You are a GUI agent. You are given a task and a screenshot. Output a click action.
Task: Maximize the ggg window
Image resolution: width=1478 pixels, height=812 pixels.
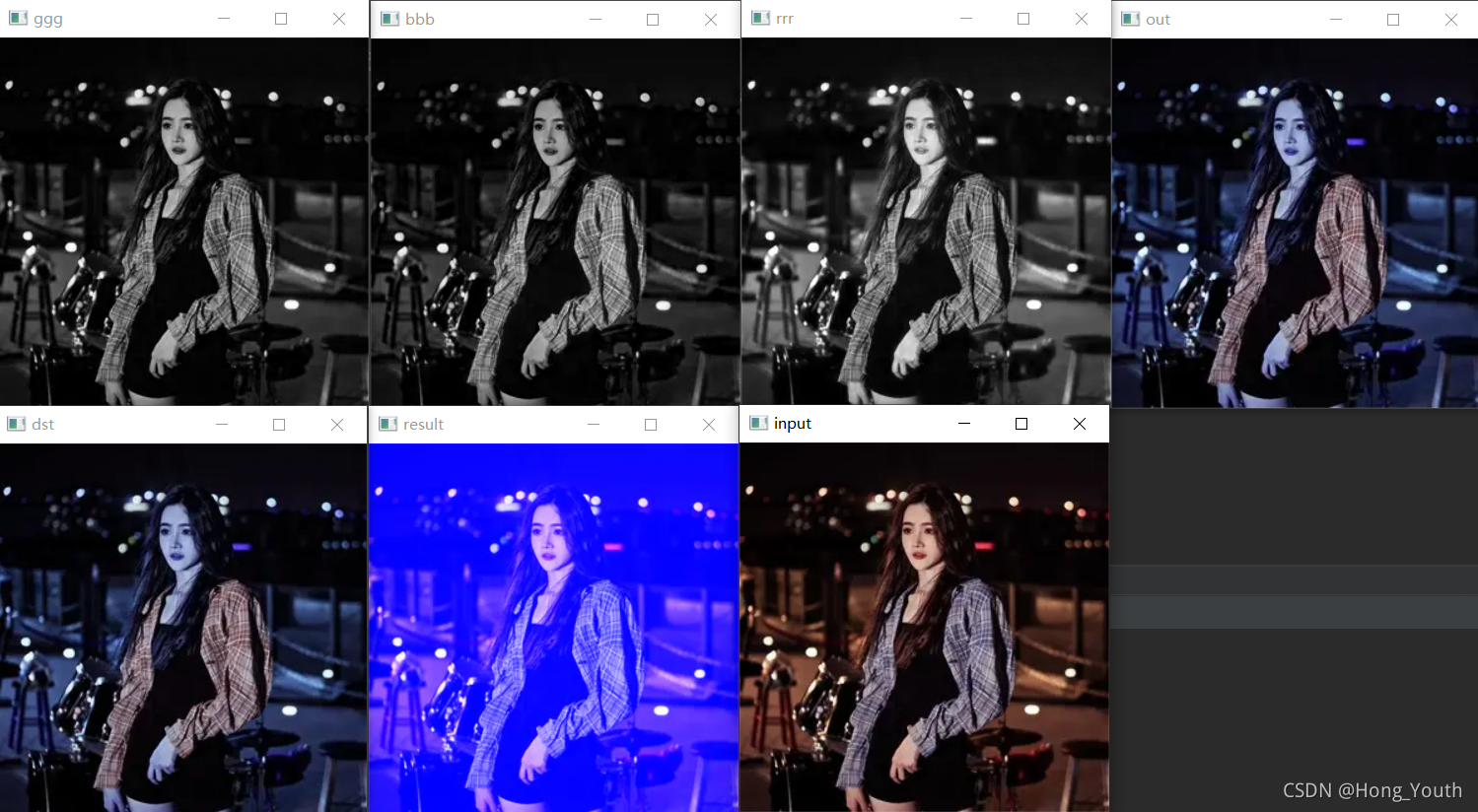[281, 19]
